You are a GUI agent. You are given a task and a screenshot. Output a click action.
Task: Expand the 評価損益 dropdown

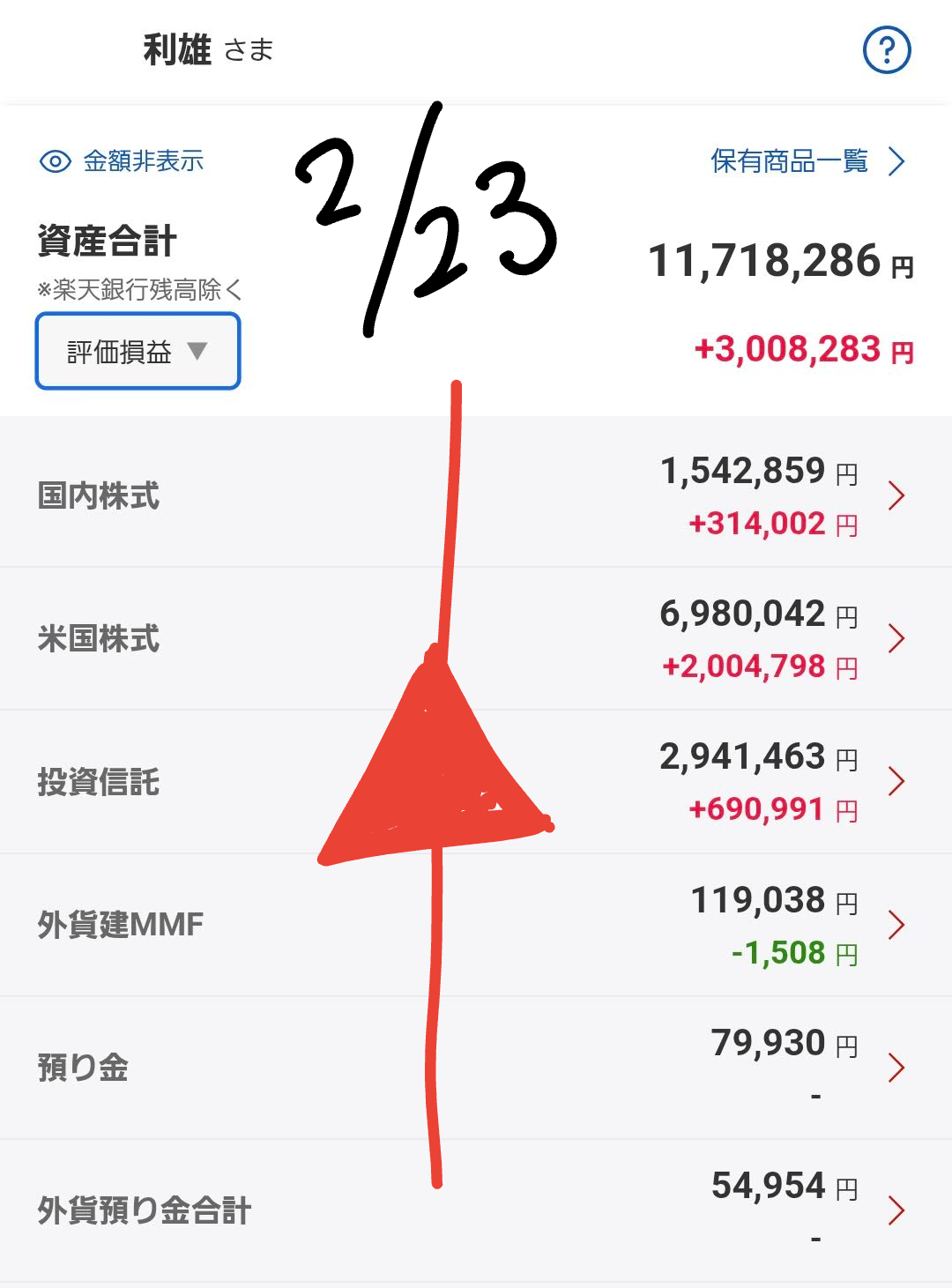[138, 352]
